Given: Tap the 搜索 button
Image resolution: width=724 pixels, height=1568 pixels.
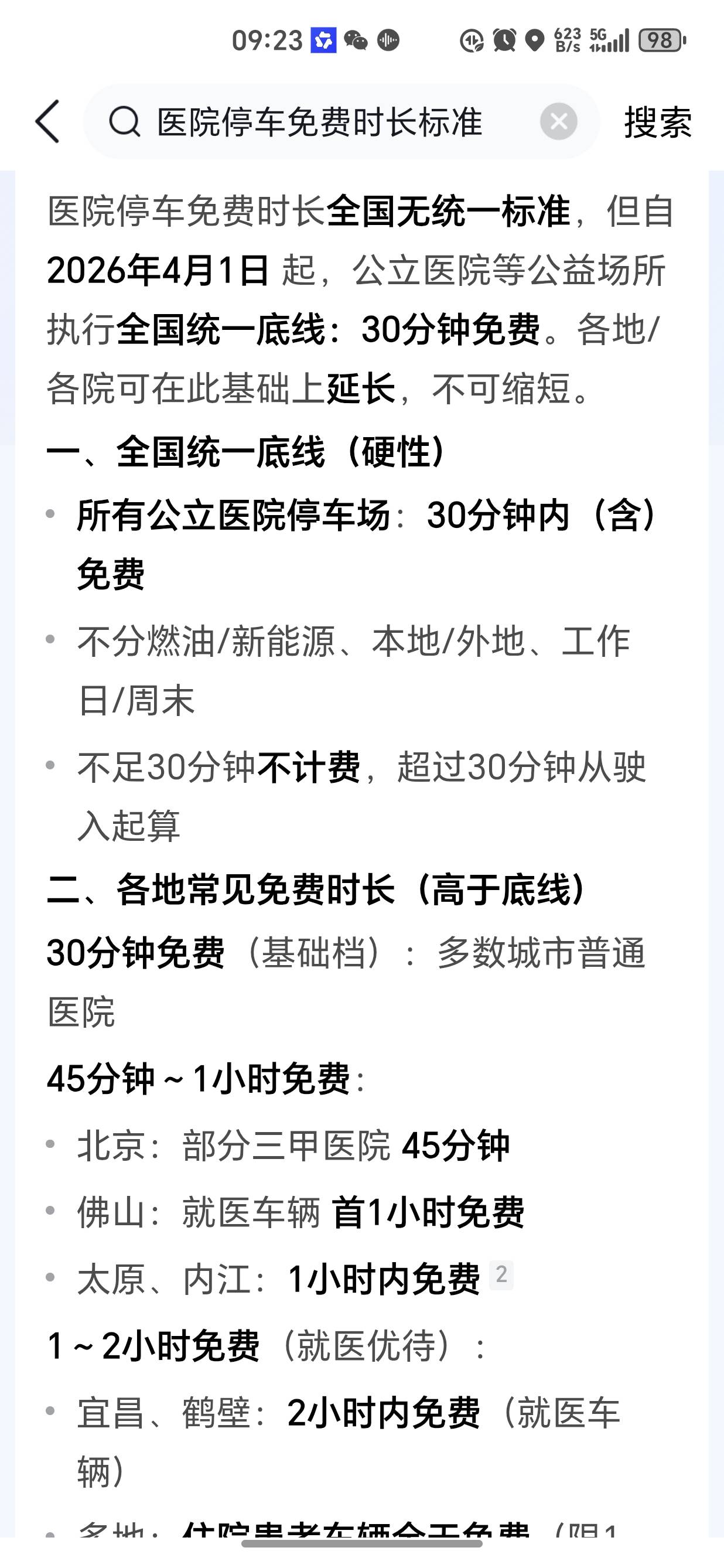Looking at the screenshot, I should click(658, 122).
